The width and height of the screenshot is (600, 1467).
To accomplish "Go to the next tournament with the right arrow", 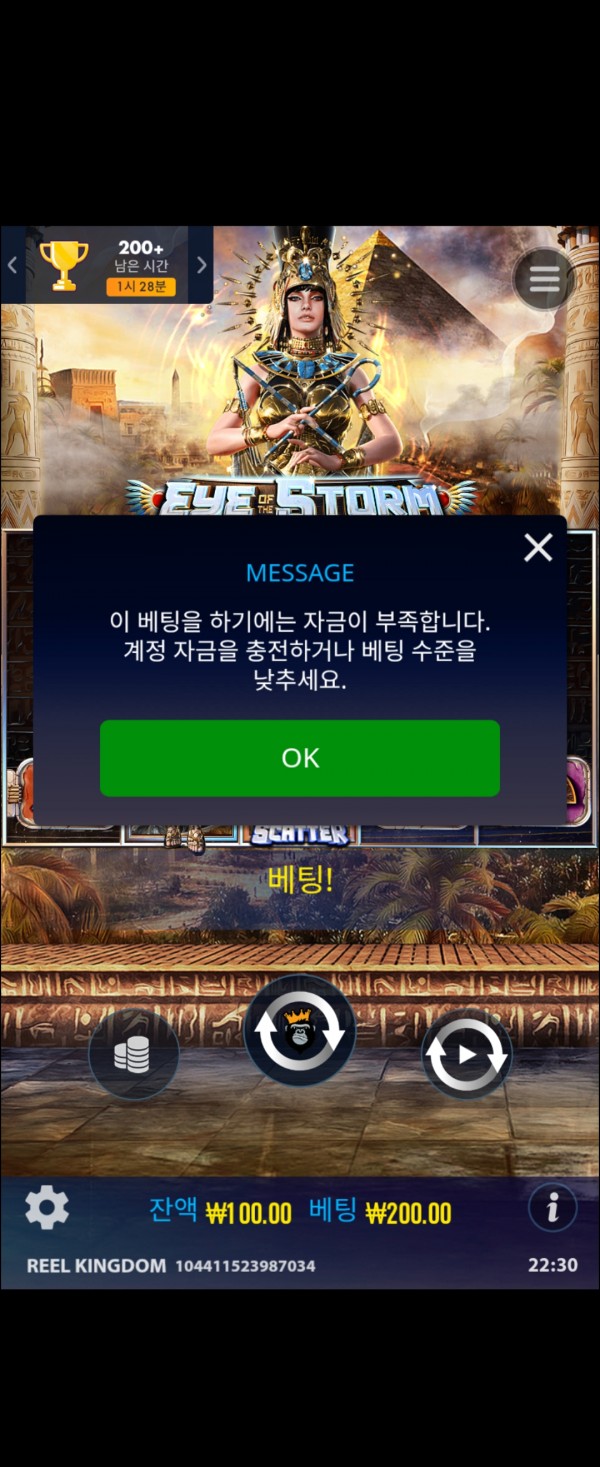I will point(201,265).
